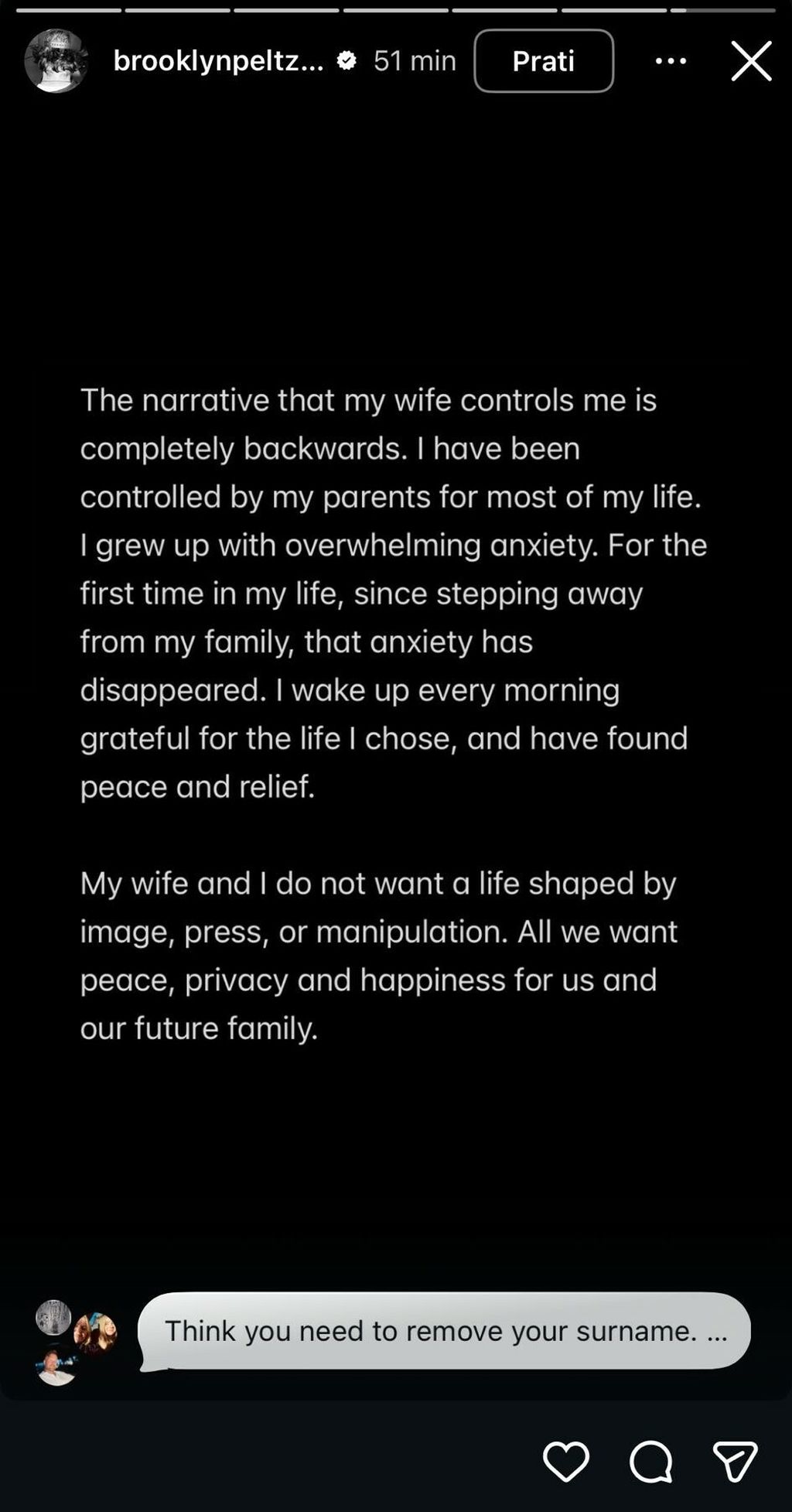Tap the Prati follow button
This screenshot has height=1512, width=792.
[543, 61]
